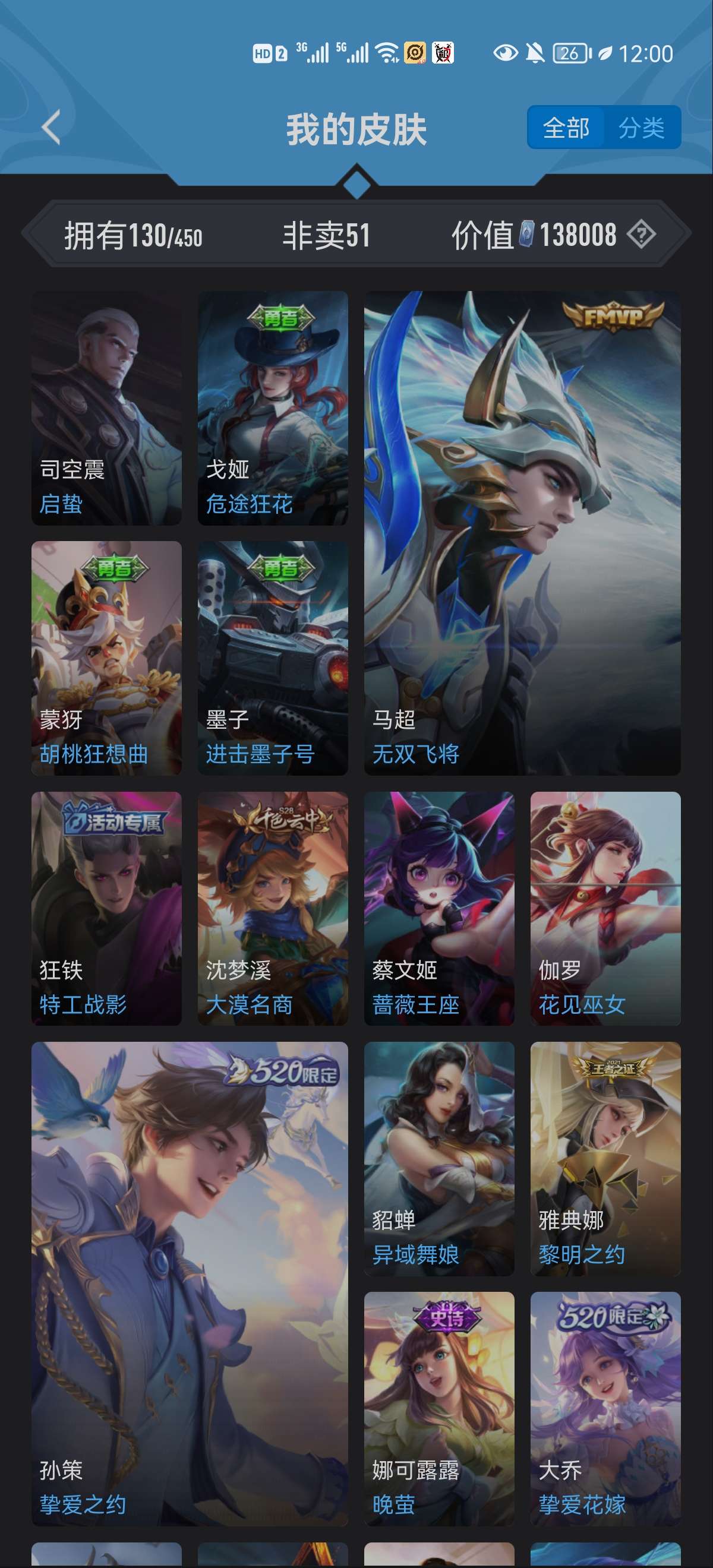713x1568 pixels.
Task: View the 孙策 挚爱之约 skin
Action: pyautogui.click(x=190, y=1284)
